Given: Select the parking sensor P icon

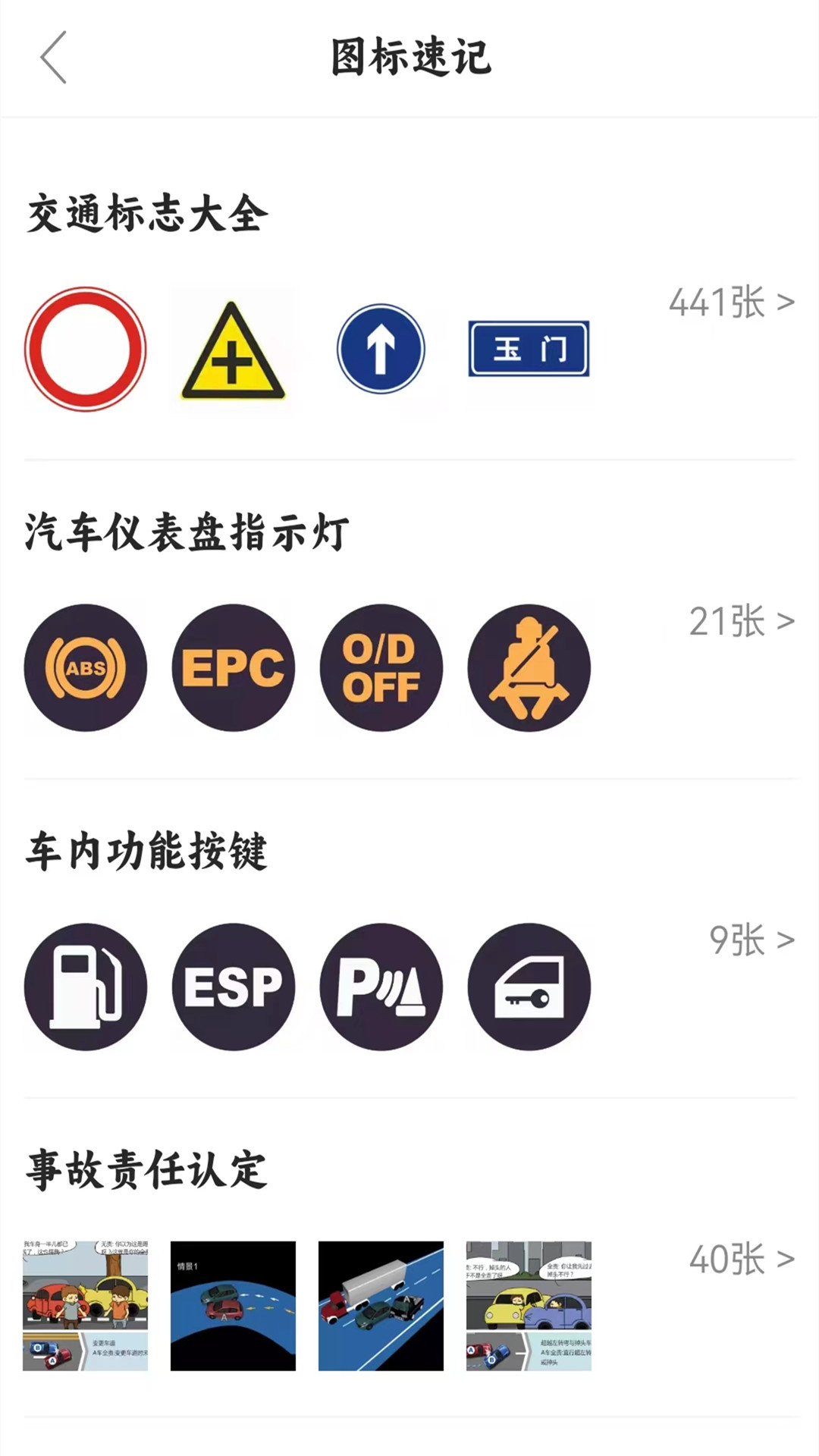Looking at the screenshot, I should tap(381, 987).
